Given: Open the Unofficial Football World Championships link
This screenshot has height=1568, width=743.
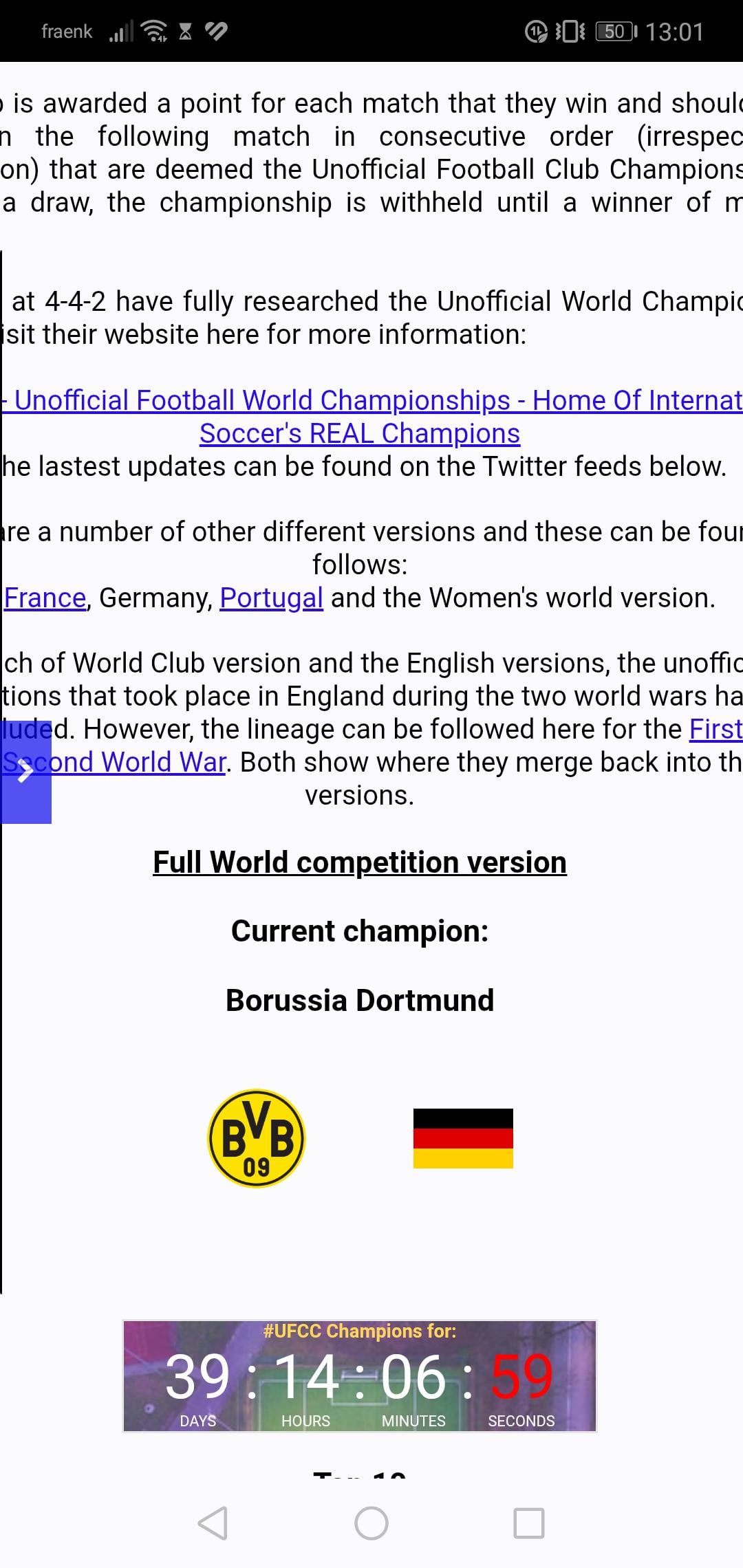Looking at the screenshot, I should [371, 401].
